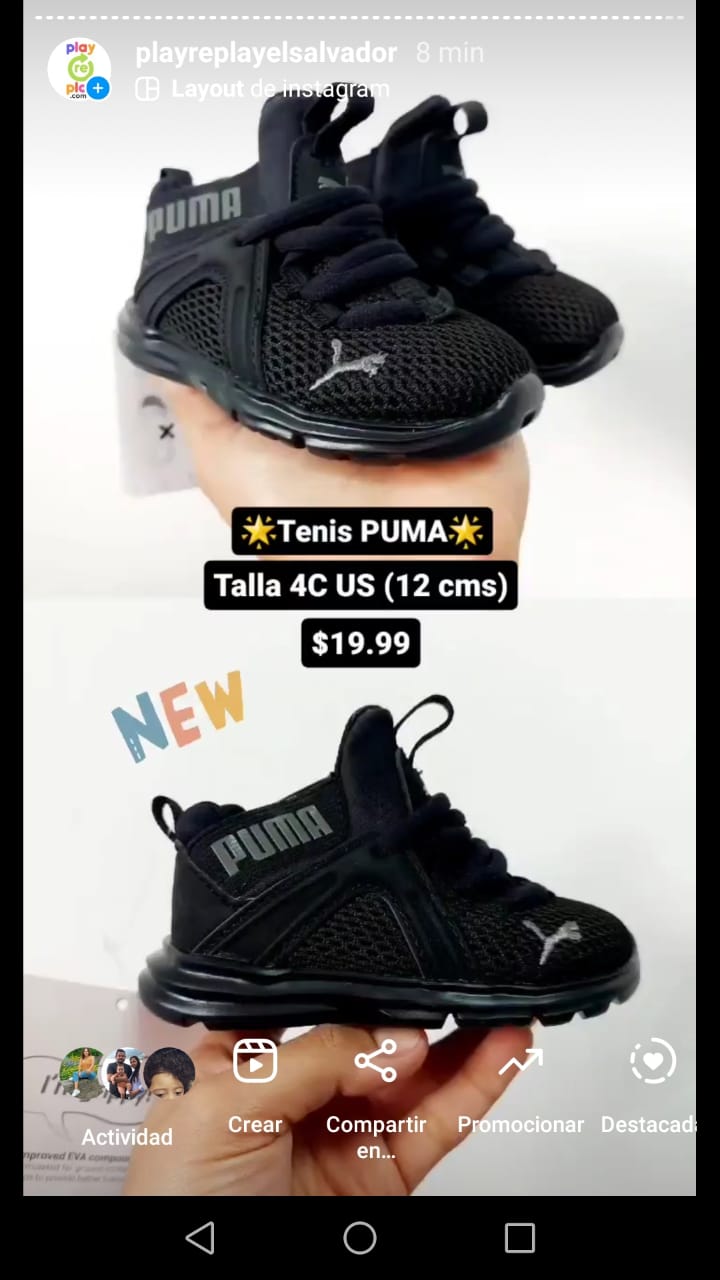The height and width of the screenshot is (1280, 720).
Task: Open the recent apps overview
Action: pos(520,1238)
